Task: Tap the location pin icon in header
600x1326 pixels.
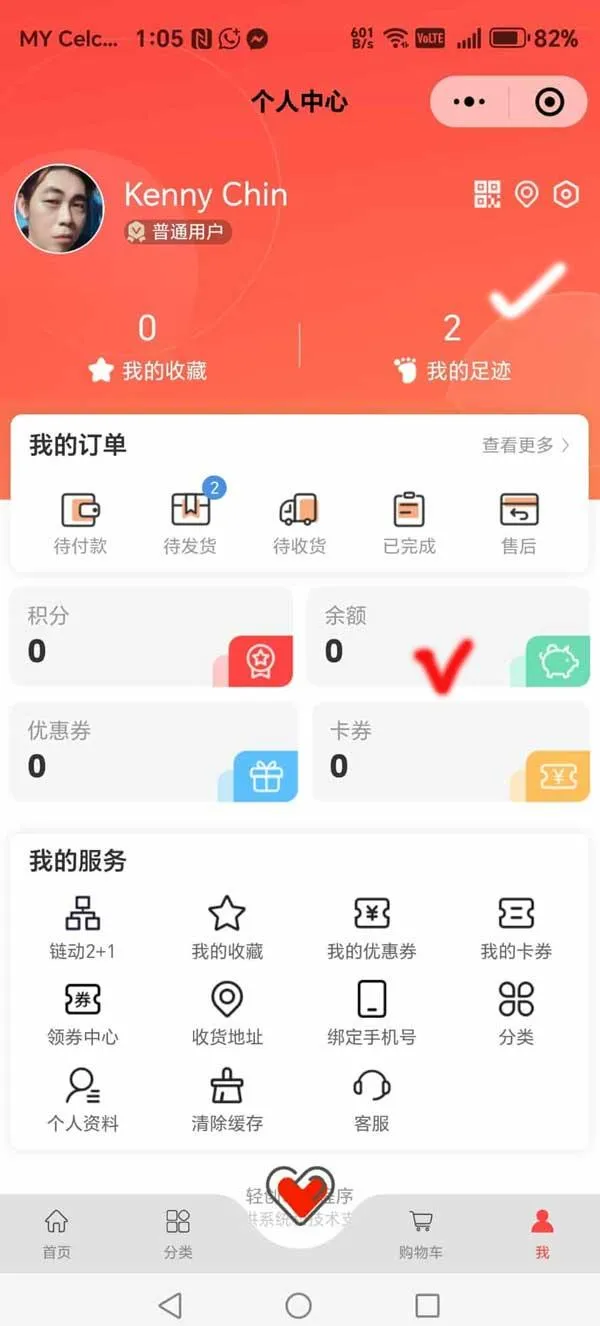Action: click(x=526, y=194)
